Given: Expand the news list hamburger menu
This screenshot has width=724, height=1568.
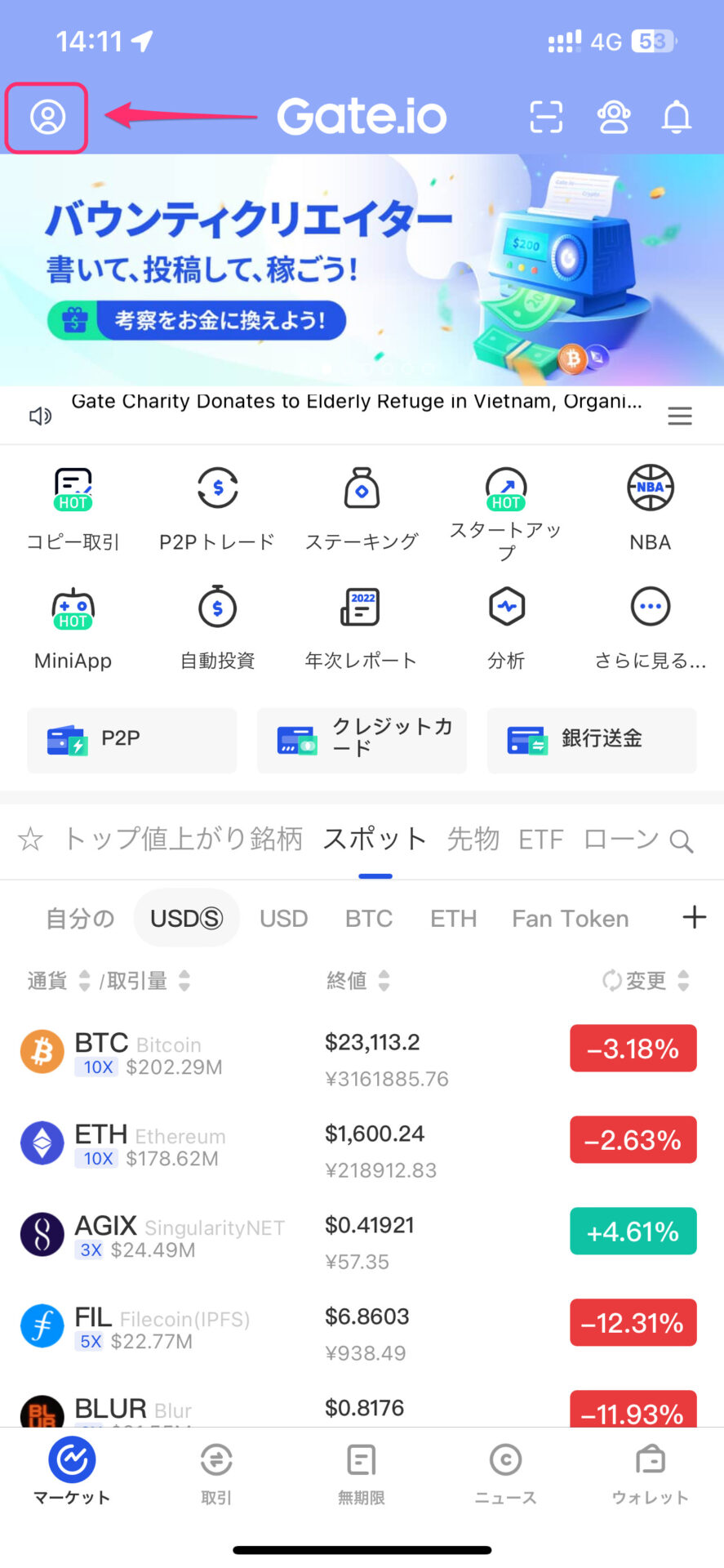Looking at the screenshot, I should (x=680, y=415).
